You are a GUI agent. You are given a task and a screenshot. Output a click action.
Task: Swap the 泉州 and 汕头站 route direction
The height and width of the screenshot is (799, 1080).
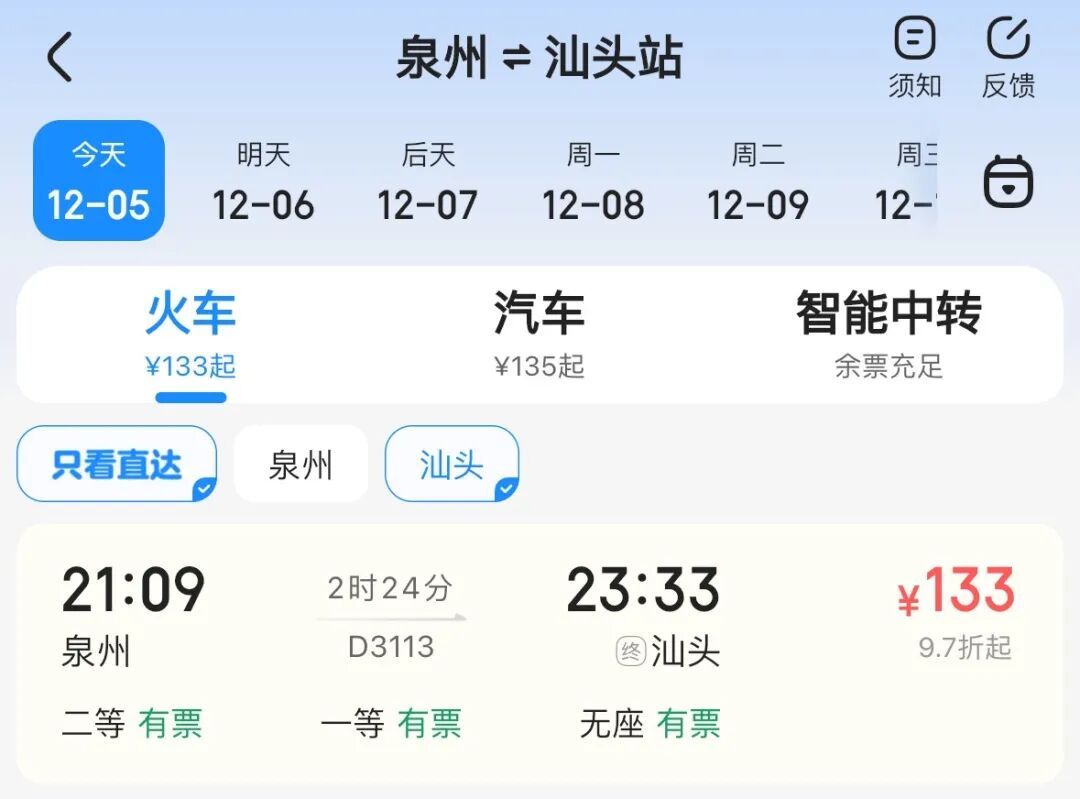coord(516,58)
